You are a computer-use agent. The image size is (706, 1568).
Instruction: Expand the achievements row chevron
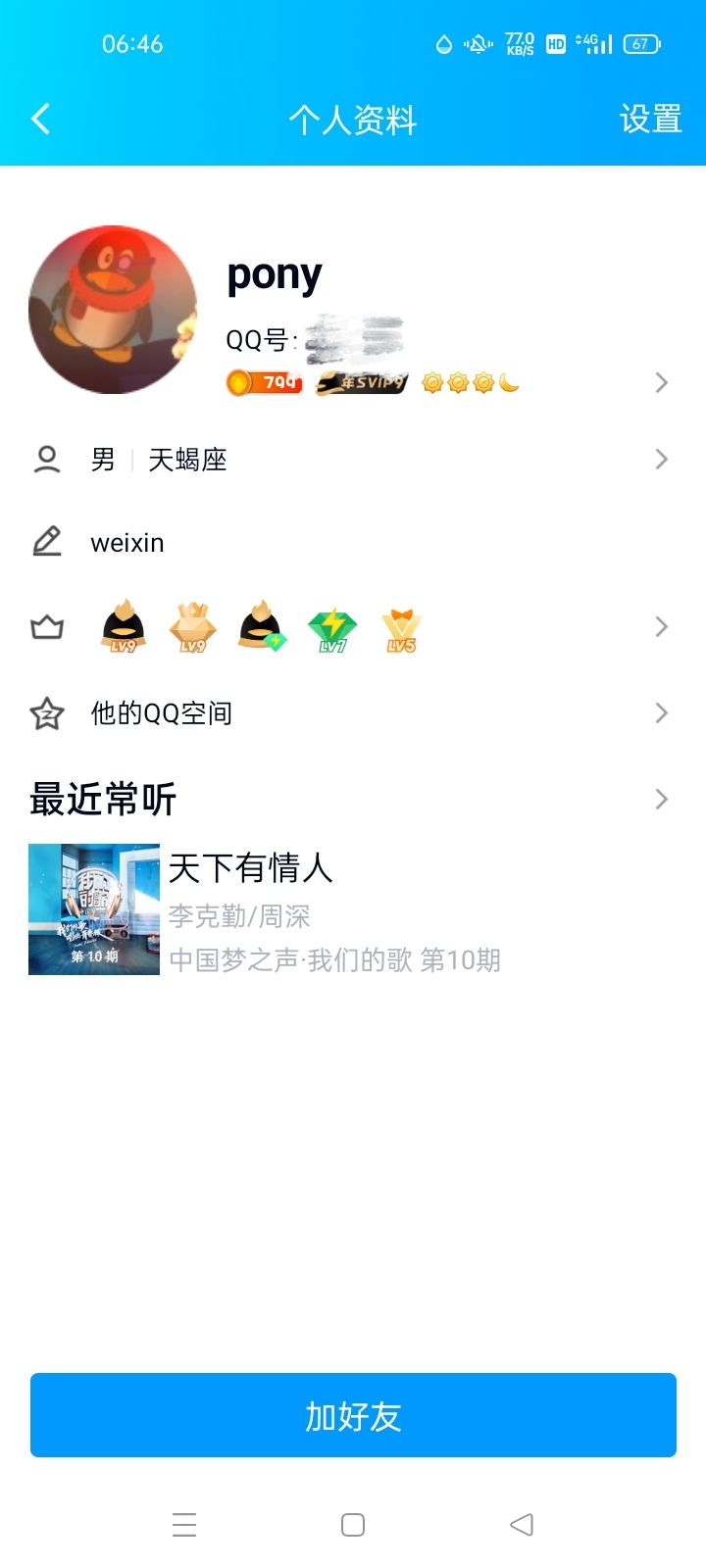(660, 627)
